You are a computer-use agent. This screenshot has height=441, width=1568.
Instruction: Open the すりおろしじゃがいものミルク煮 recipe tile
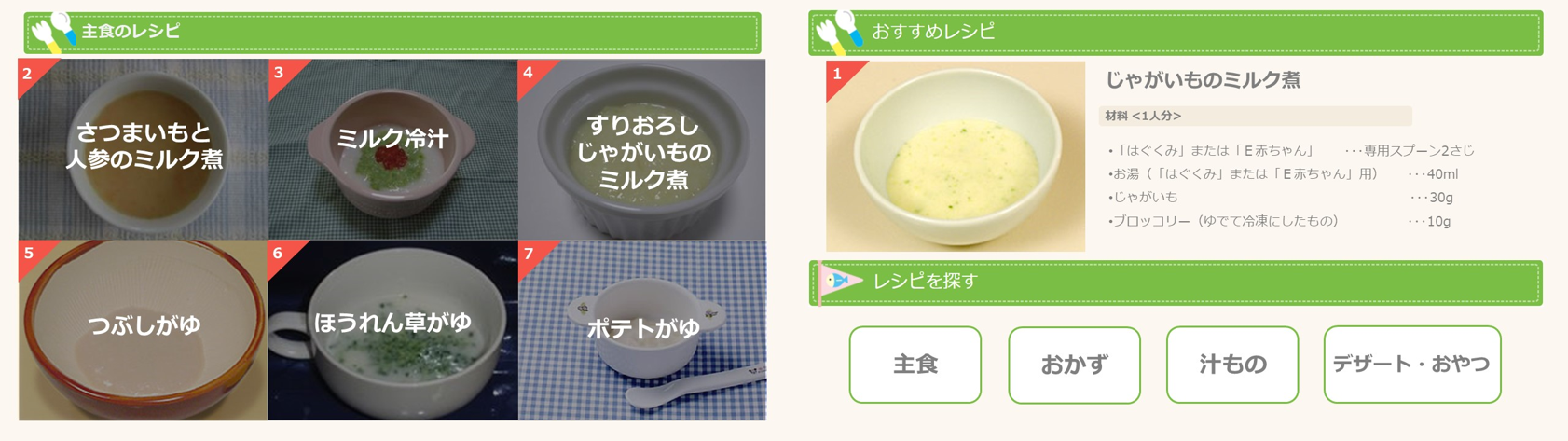(x=641, y=149)
